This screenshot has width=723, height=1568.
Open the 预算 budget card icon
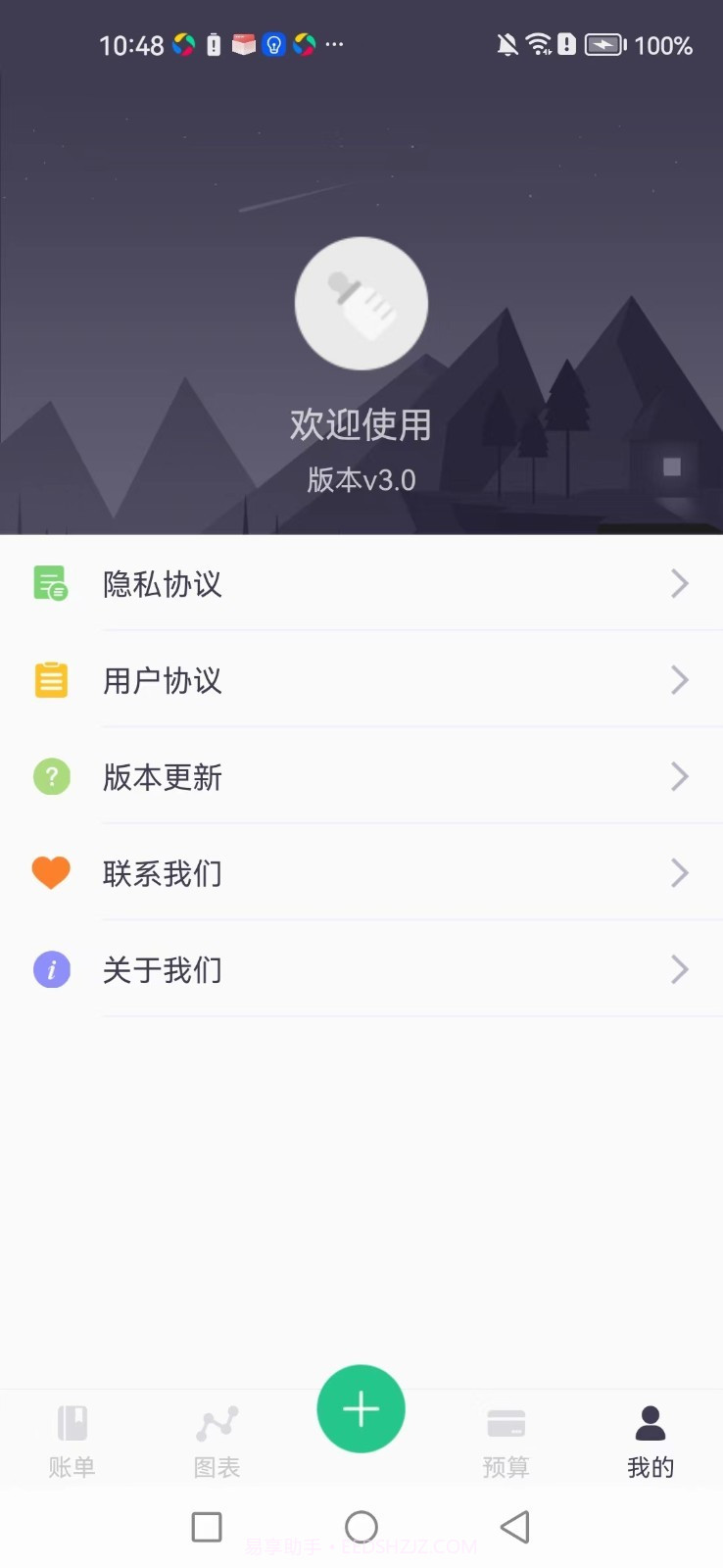click(x=506, y=1423)
